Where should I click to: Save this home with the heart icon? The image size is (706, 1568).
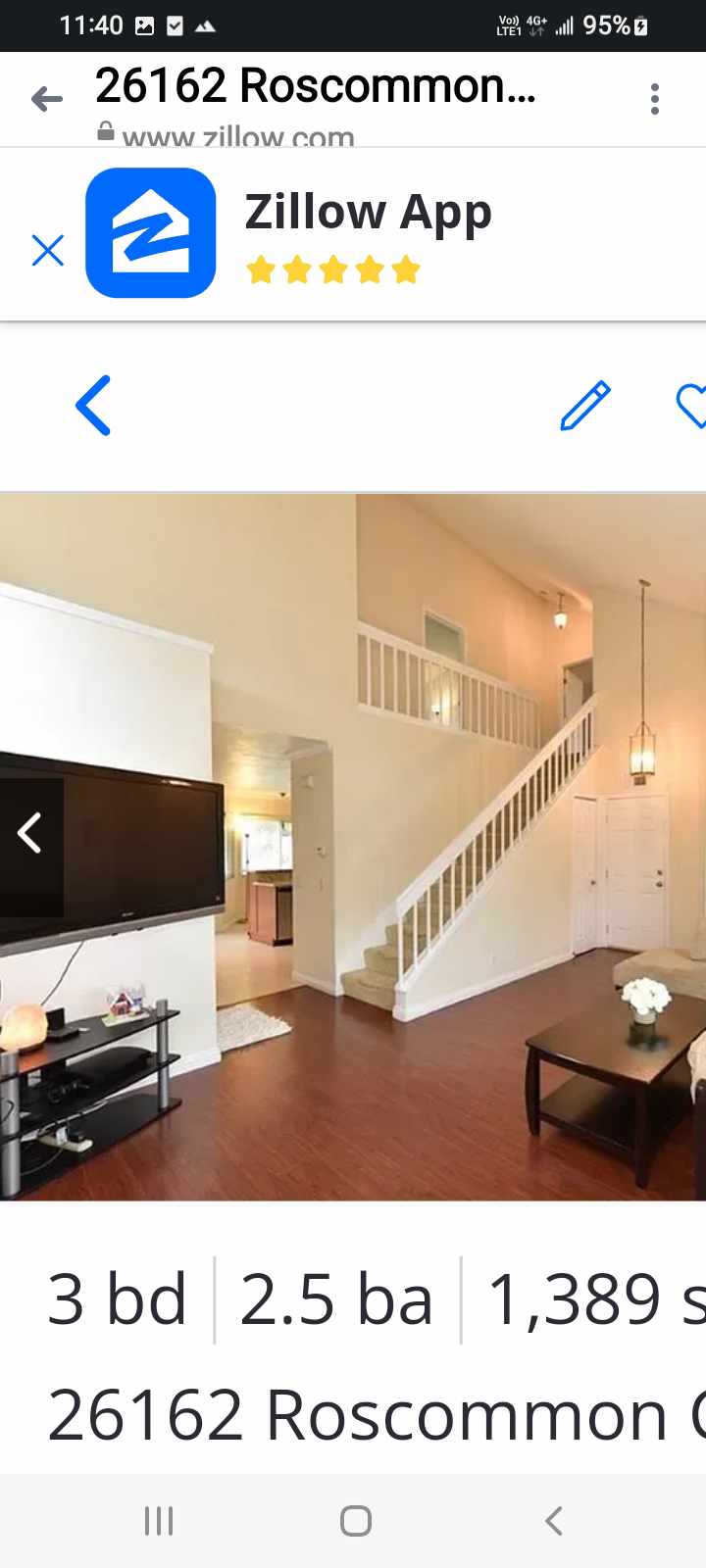tap(692, 406)
